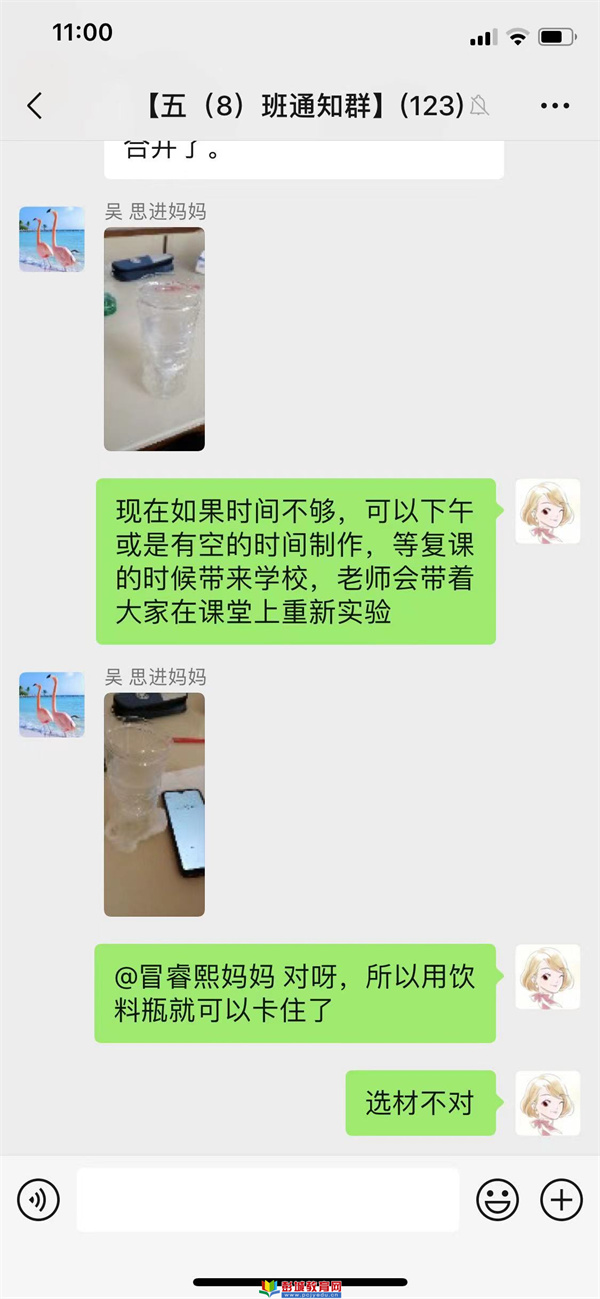Open the plastic bottle photo with pencil case

coord(154,339)
